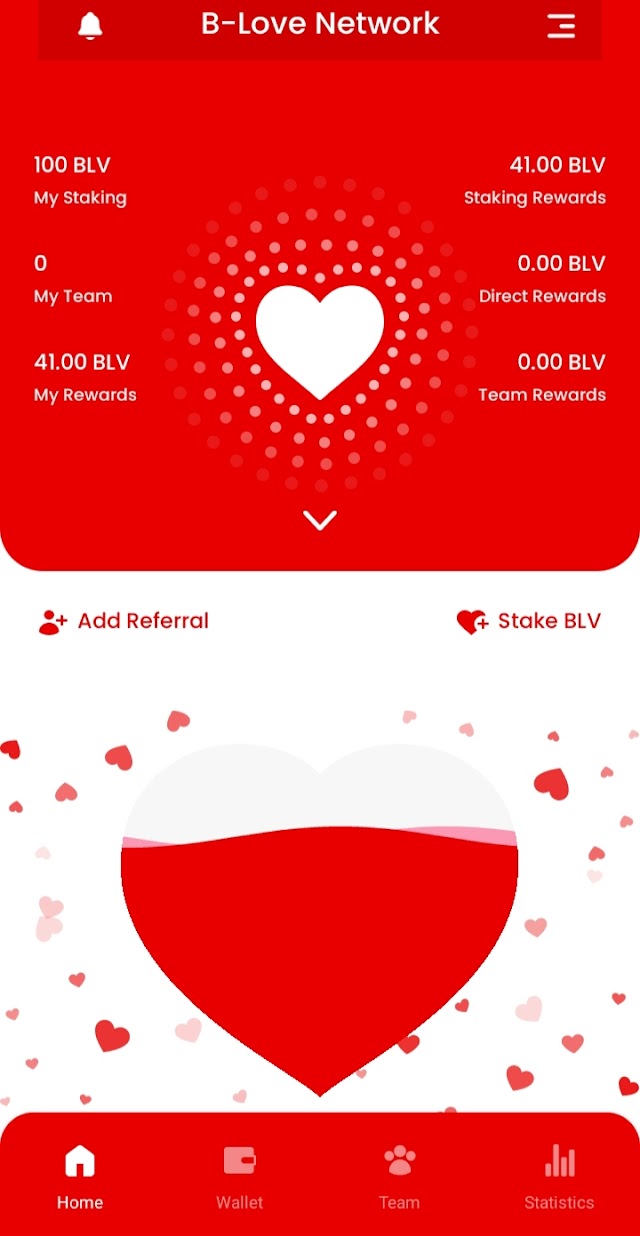Switch to the Wallet tab
The width and height of the screenshot is (640, 1236).
pos(240,1177)
